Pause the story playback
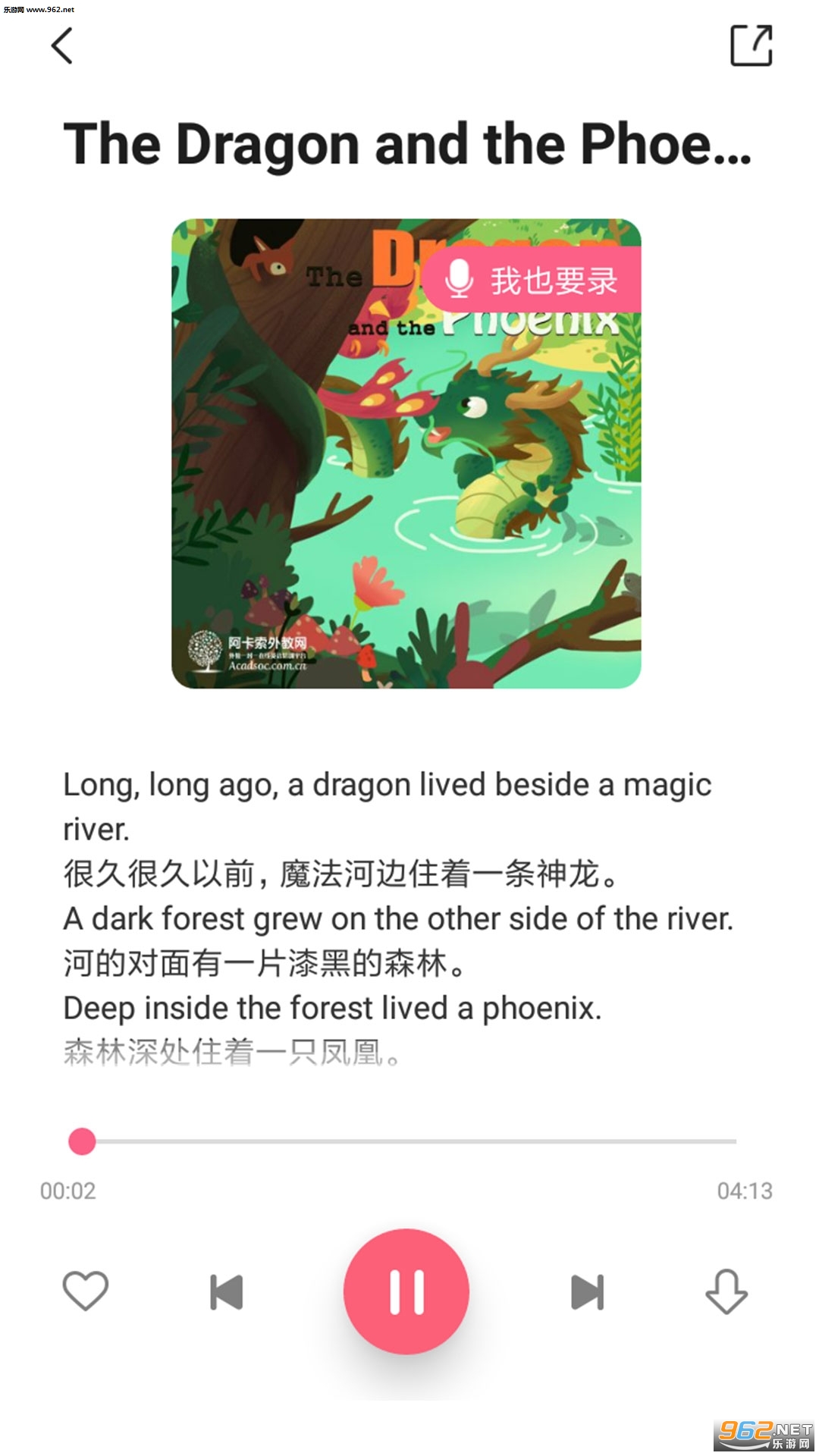 406,1291
